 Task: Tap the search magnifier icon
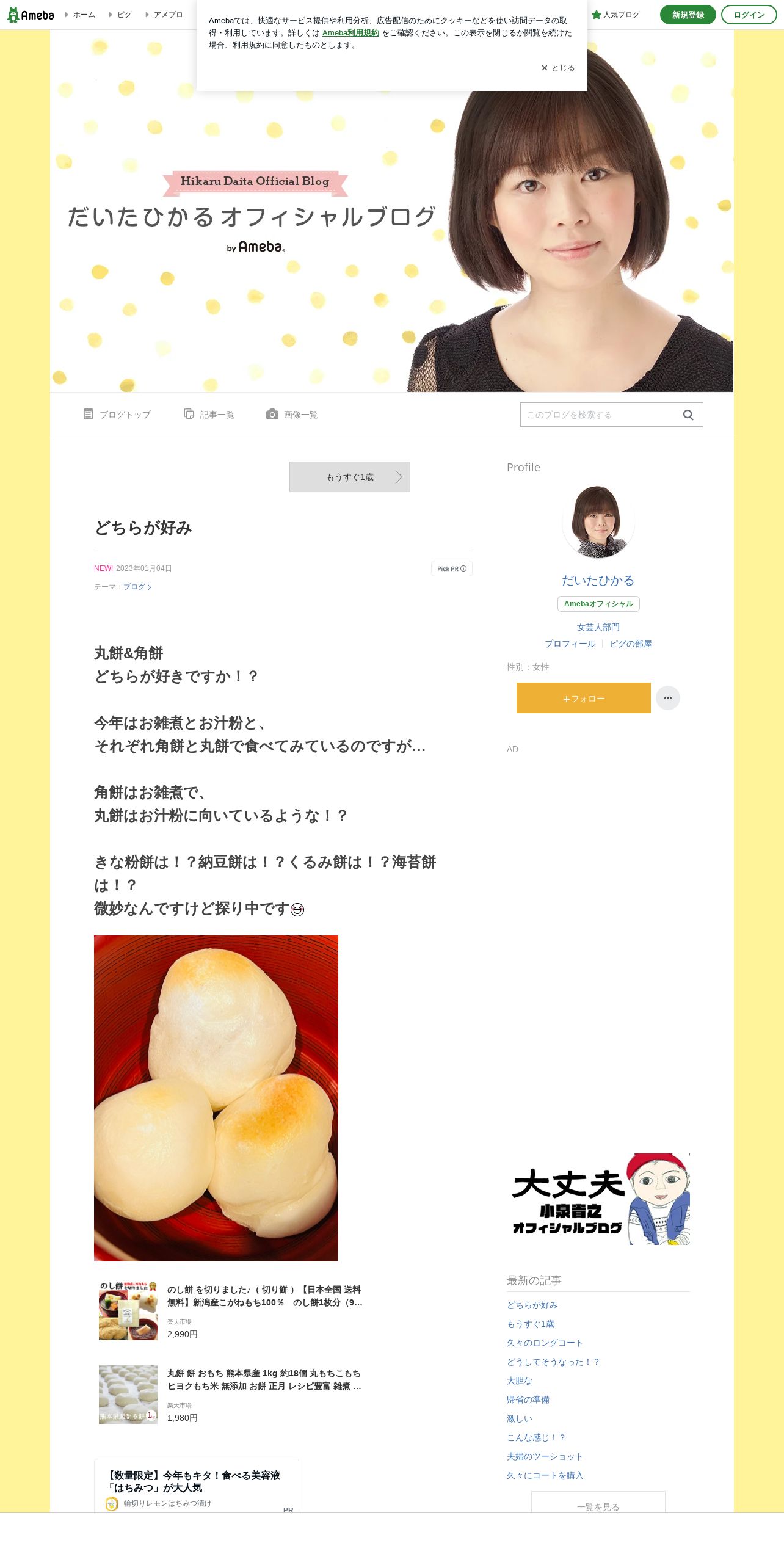[x=688, y=415]
